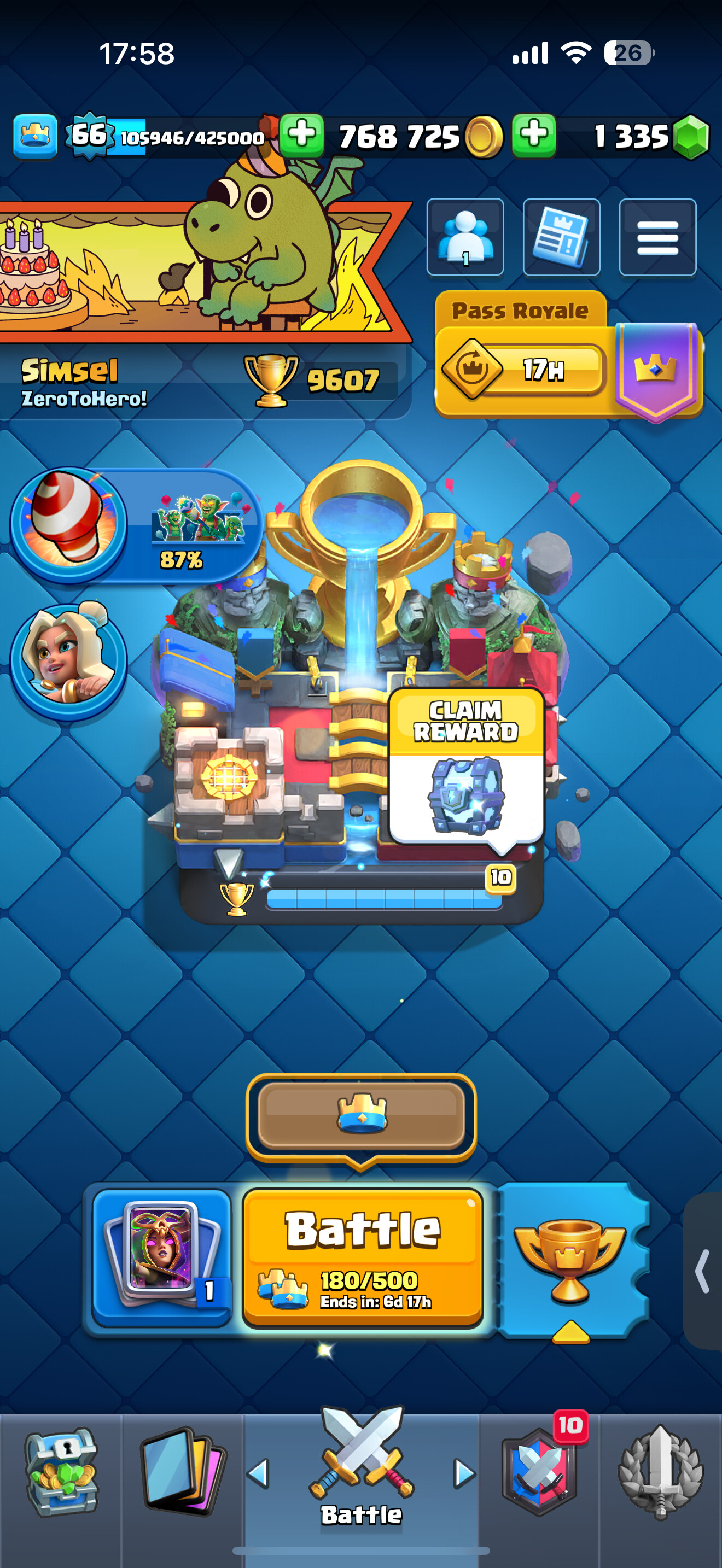
Task: Buy gems with the plus button
Action: pyautogui.click(x=534, y=136)
